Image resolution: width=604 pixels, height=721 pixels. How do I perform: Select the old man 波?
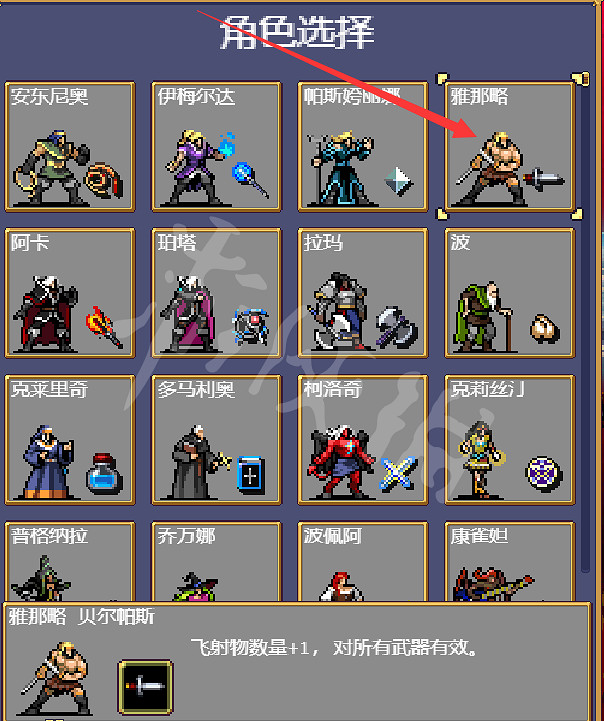(509, 293)
